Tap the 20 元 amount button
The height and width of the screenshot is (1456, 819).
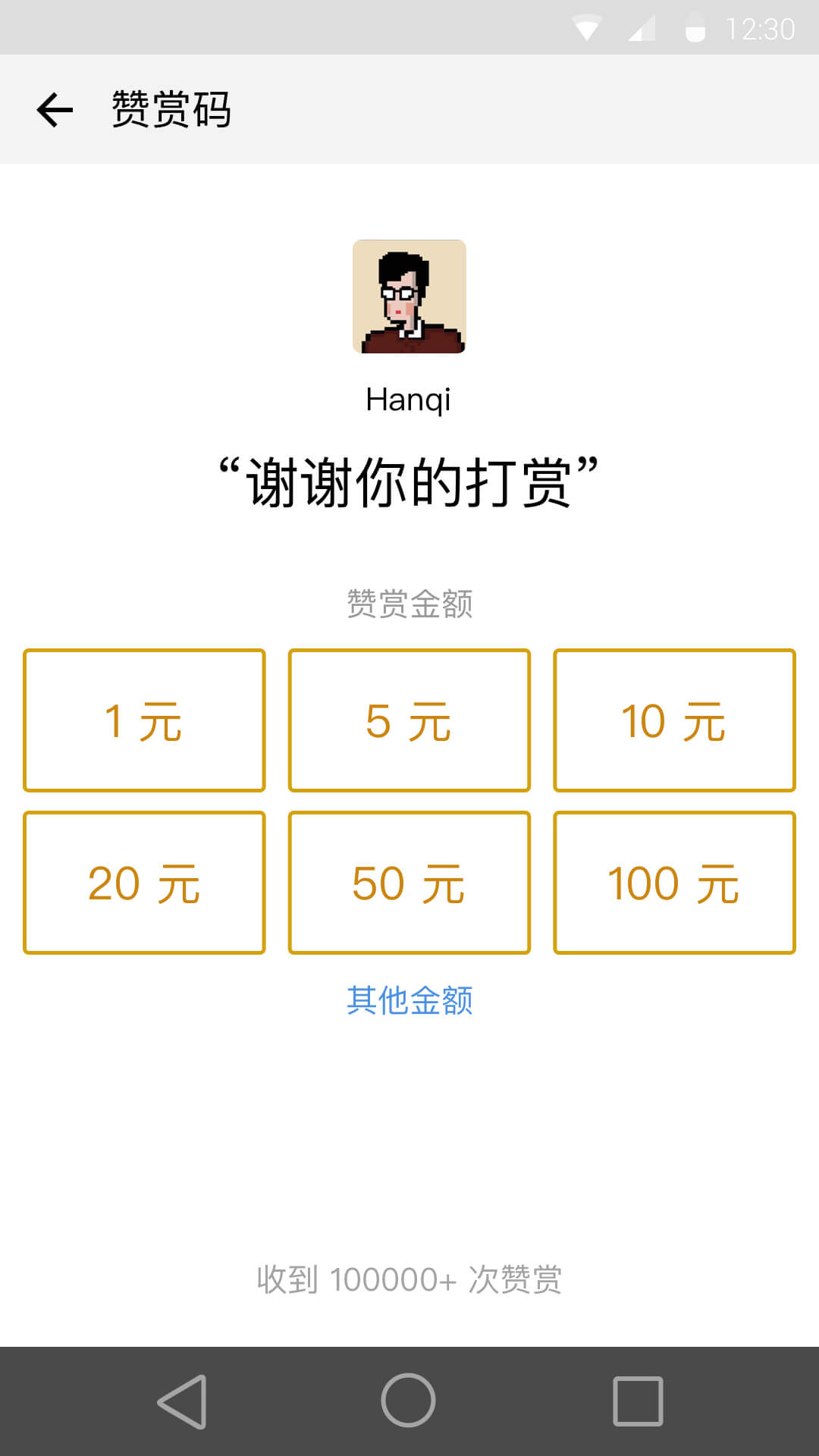[x=144, y=883]
